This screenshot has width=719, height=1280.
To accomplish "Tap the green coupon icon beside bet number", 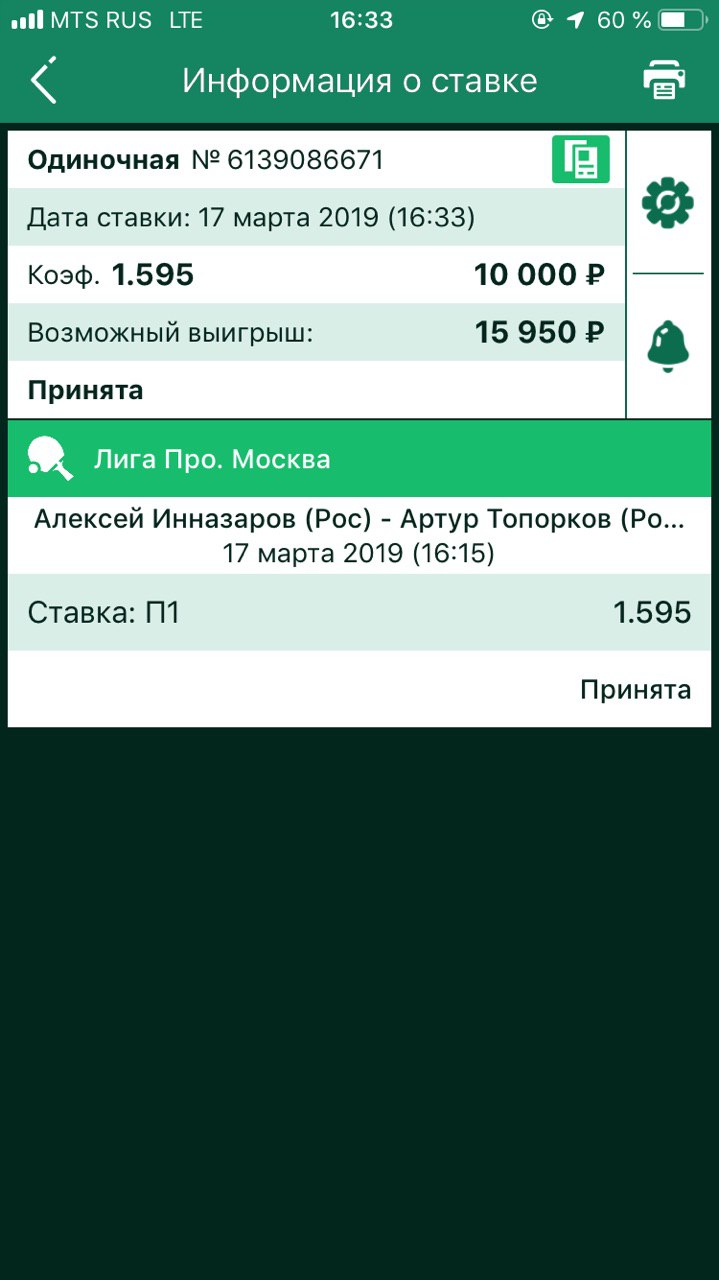I will tap(581, 160).
